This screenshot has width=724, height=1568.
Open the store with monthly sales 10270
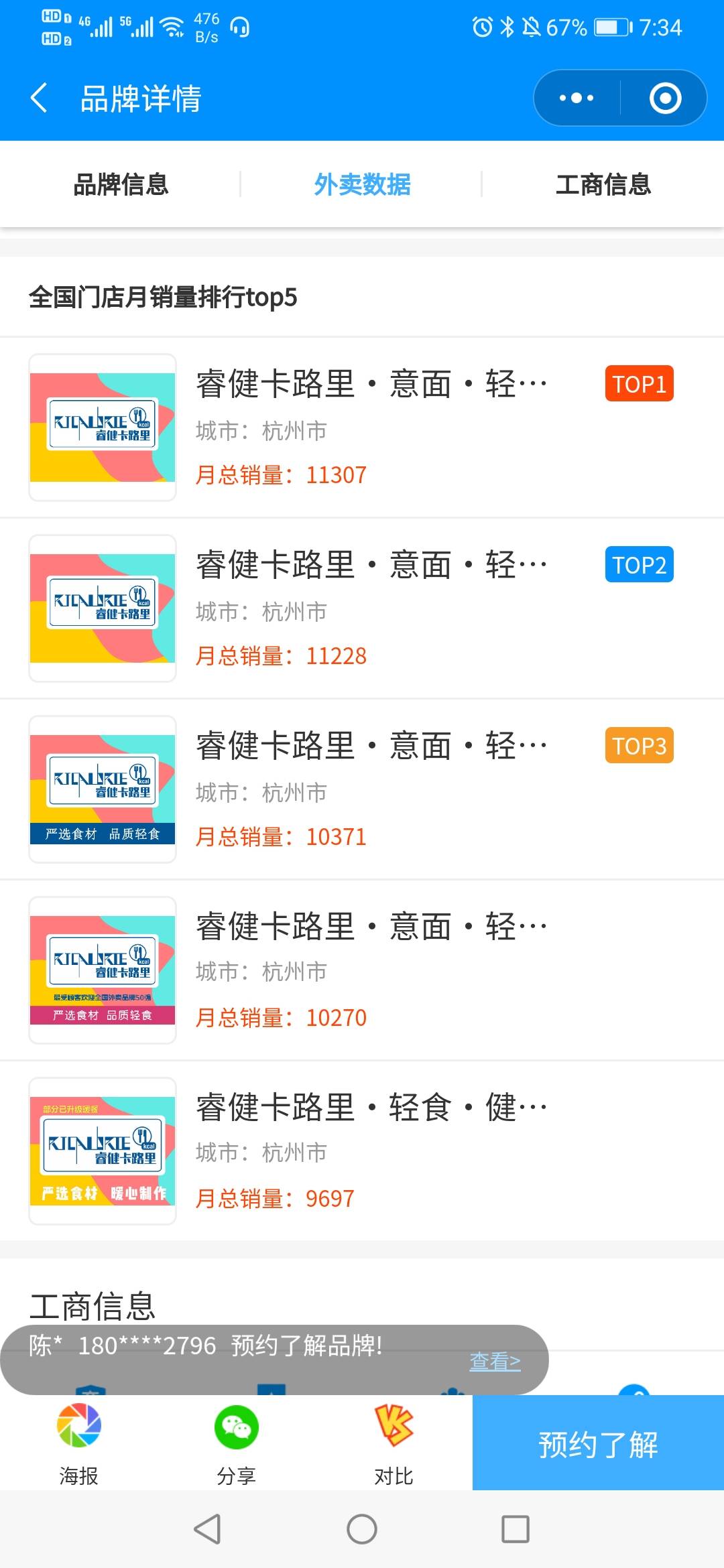tap(362, 970)
